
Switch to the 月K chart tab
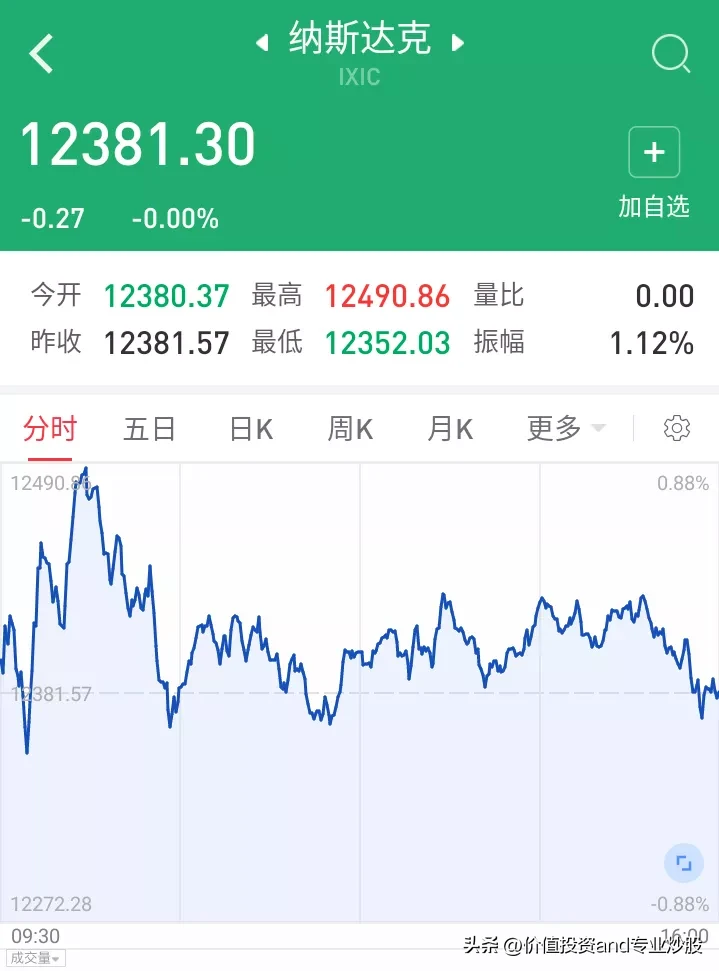pos(450,429)
